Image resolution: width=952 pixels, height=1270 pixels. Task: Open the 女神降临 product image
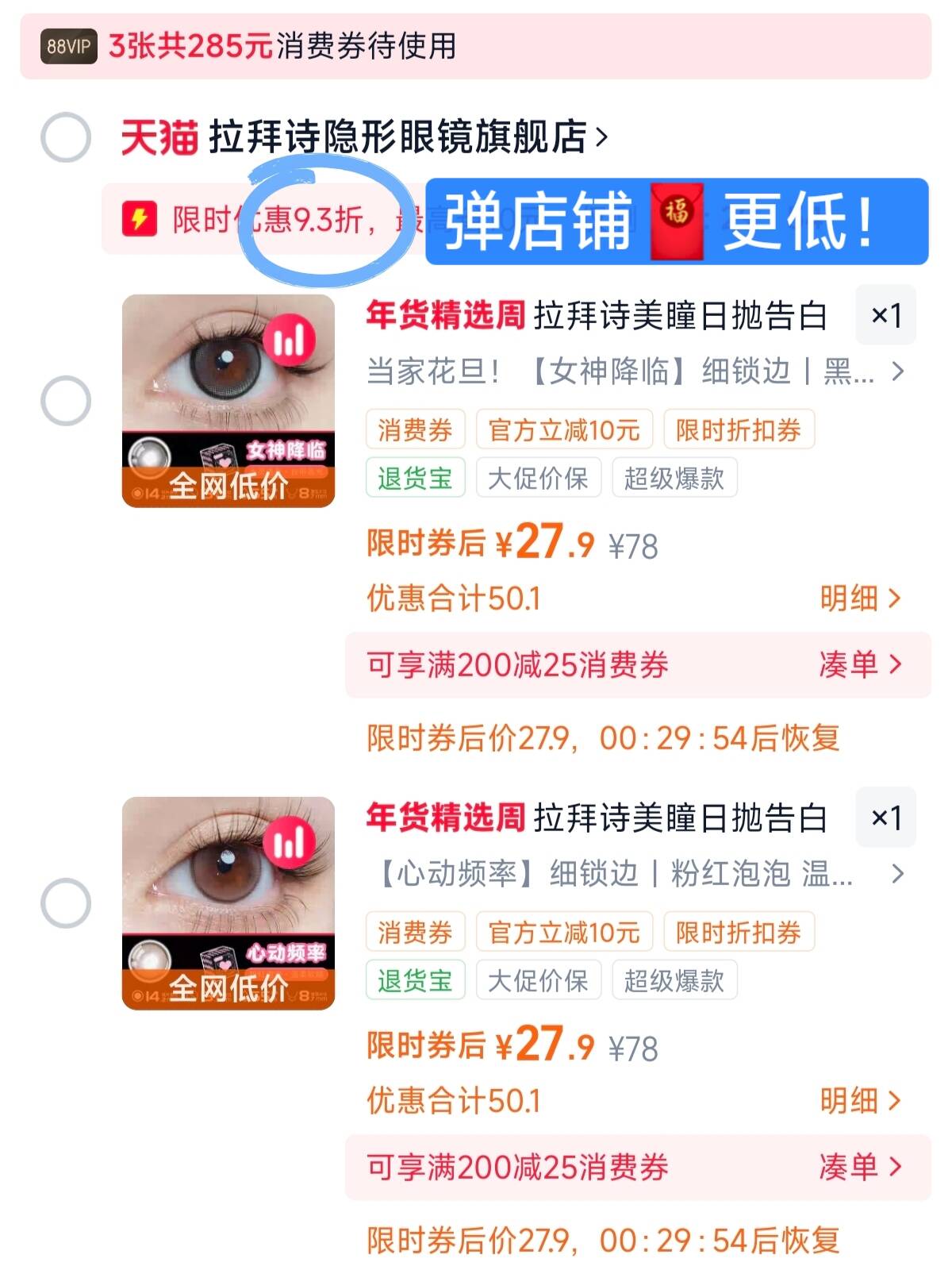(x=228, y=401)
